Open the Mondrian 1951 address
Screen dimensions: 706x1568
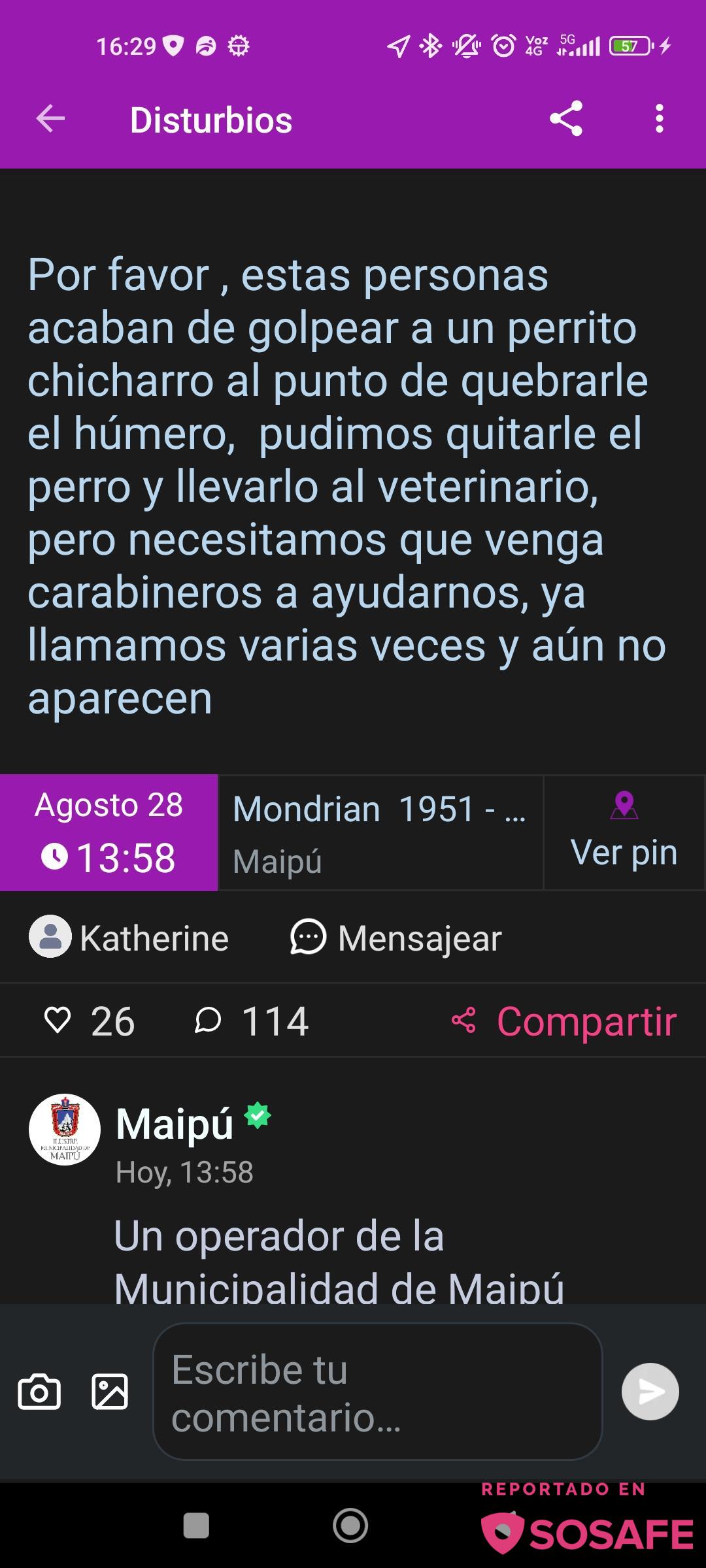click(380, 832)
